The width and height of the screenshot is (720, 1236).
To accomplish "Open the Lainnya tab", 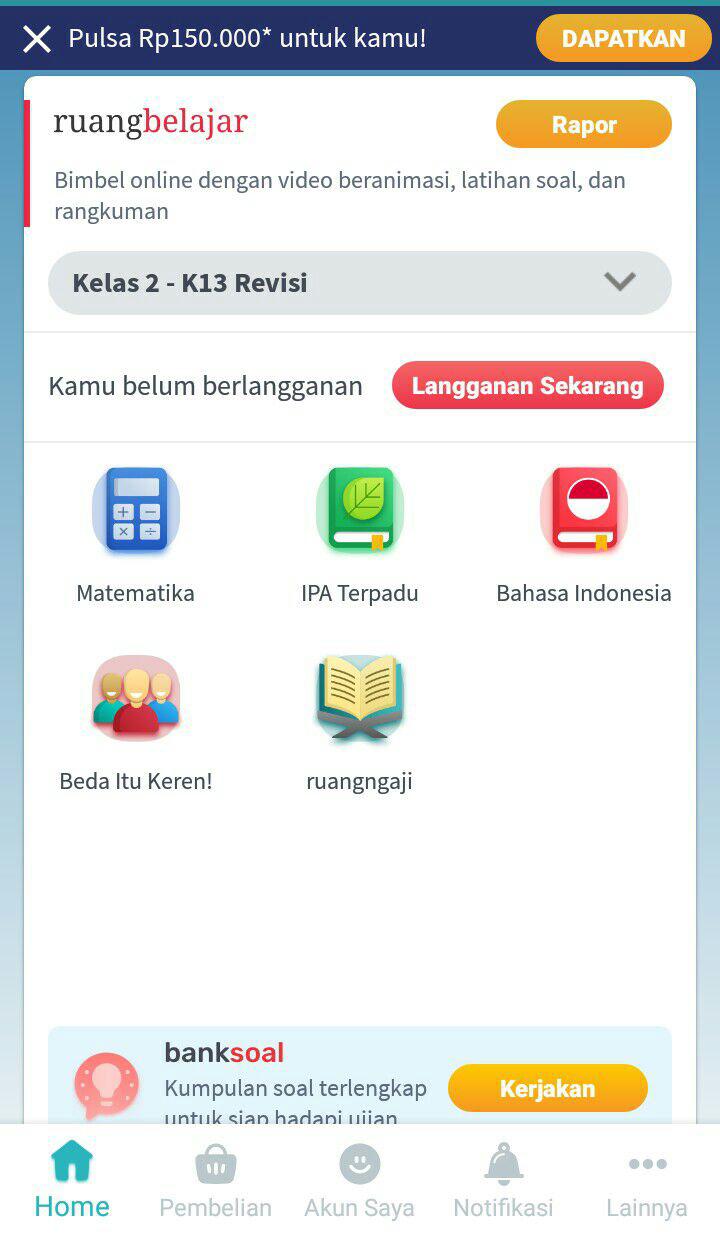I will [646, 1181].
